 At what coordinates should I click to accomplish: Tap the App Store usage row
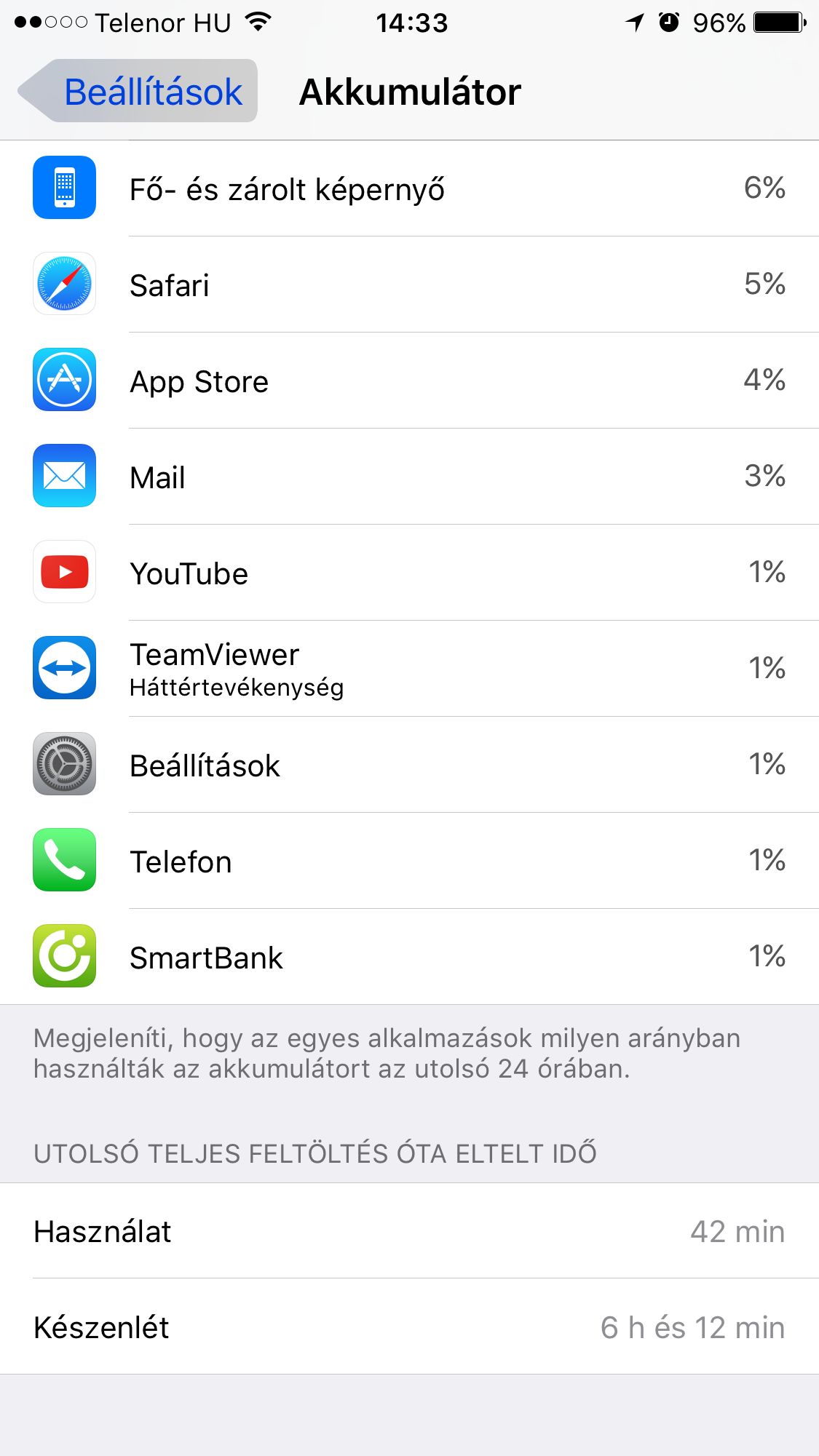(x=409, y=381)
